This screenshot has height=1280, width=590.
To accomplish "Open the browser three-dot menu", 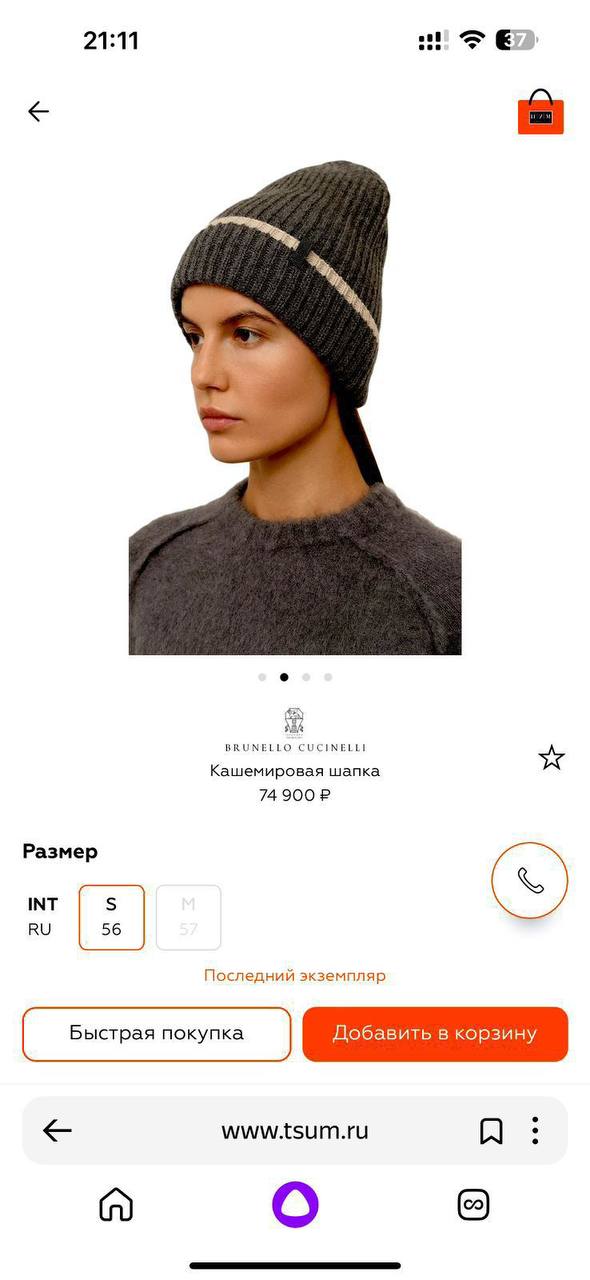I will (535, 1131).
